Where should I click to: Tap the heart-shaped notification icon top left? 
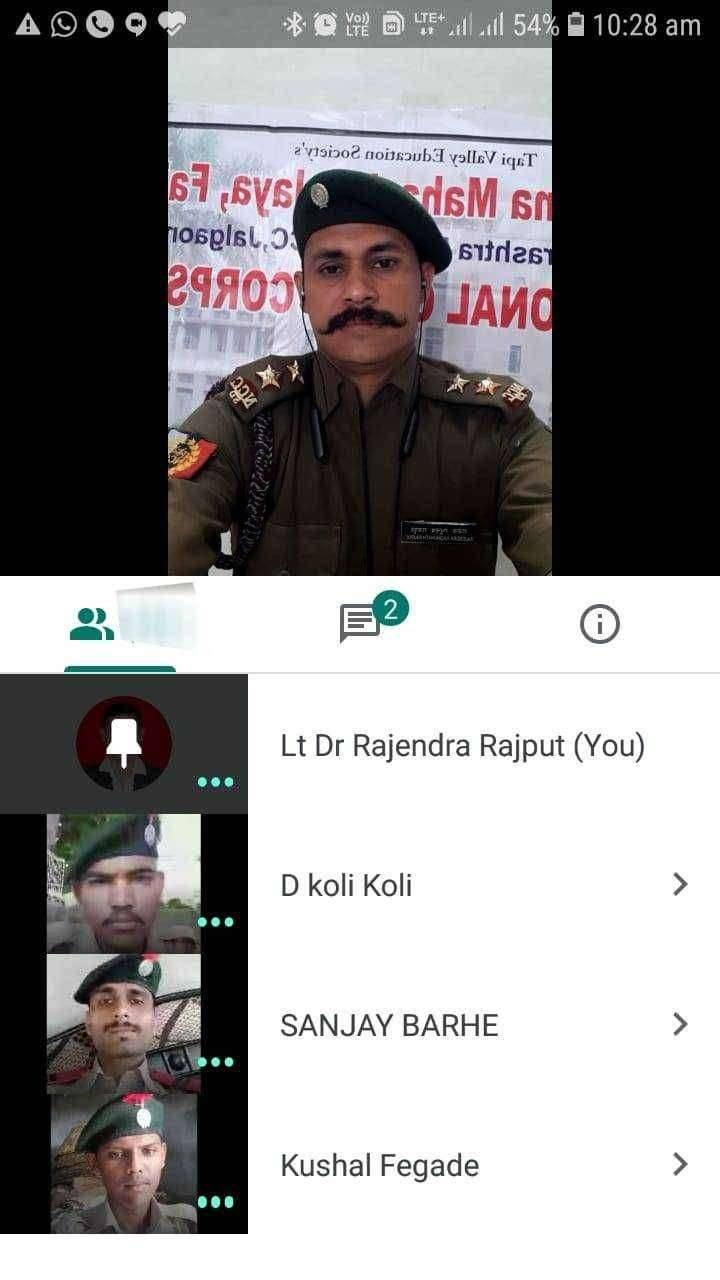point(170,27)
